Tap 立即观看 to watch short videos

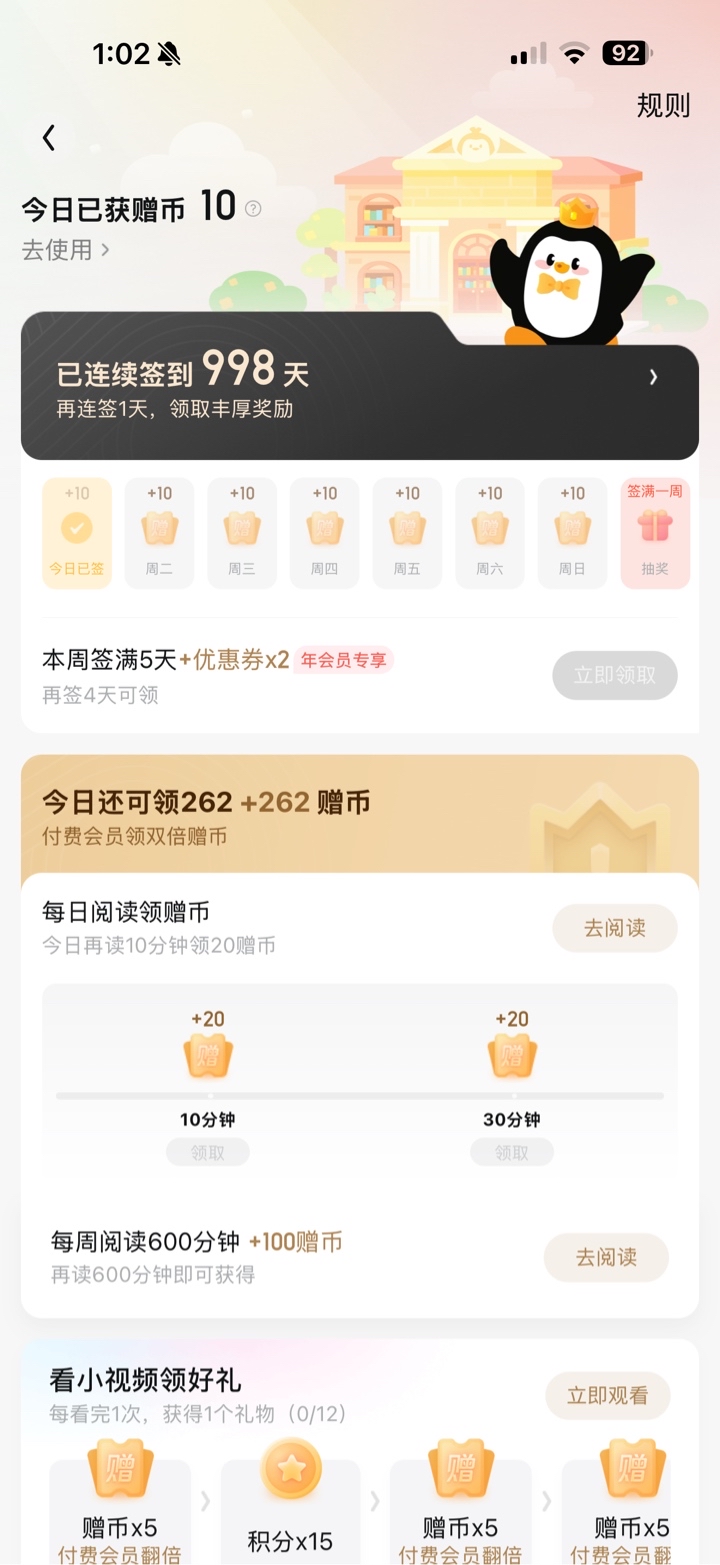click(x=607, y=1396)
